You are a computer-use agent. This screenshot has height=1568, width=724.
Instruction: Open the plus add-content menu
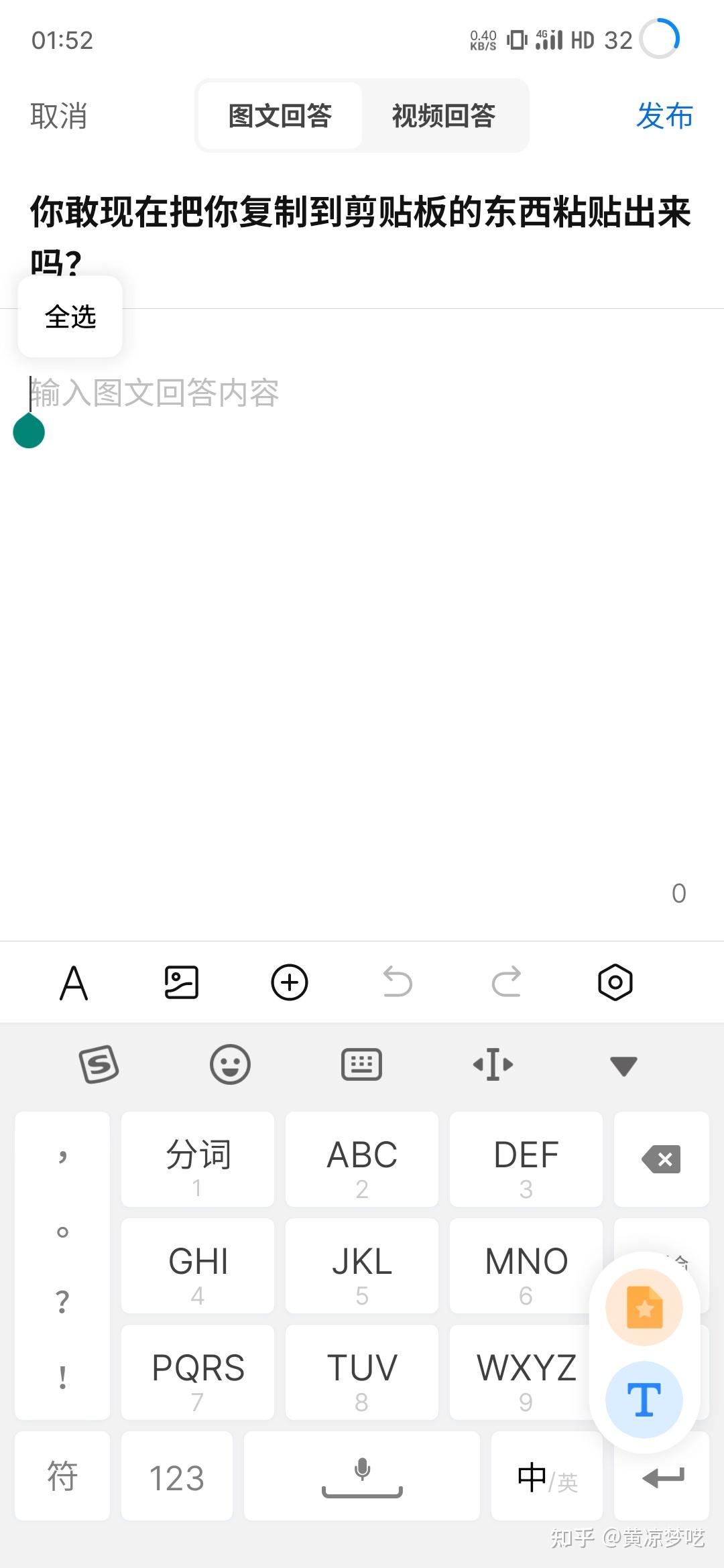click(290, 983)
